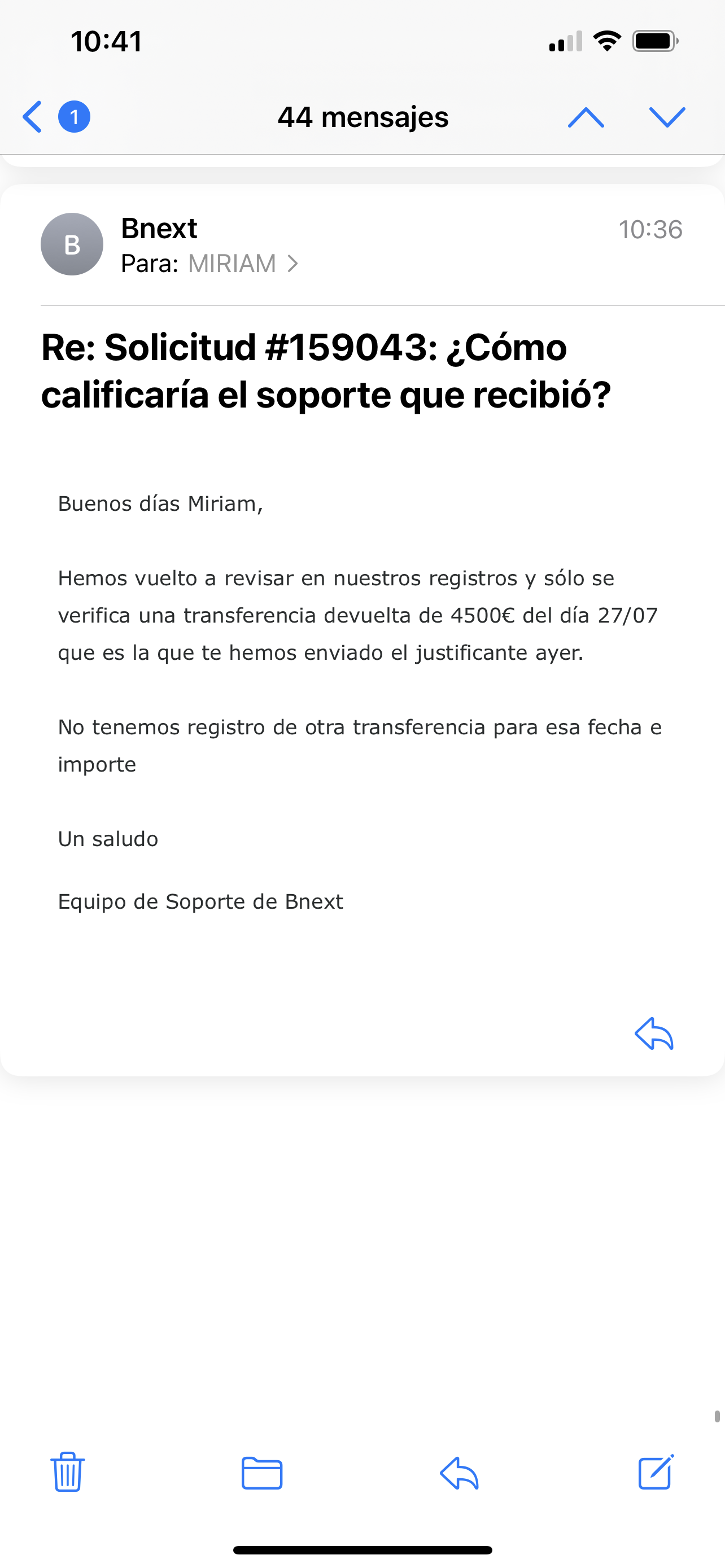This screenshot has width=725, height=1568.
Task: Show the next message with the down arrow
Action: (x=667, y=117)
